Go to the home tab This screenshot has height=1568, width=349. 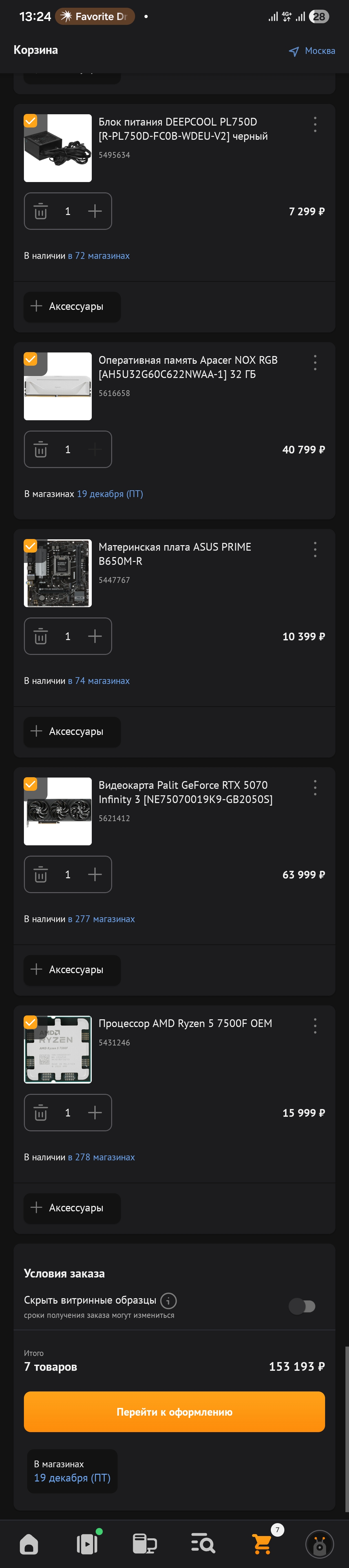[29, 1544]
